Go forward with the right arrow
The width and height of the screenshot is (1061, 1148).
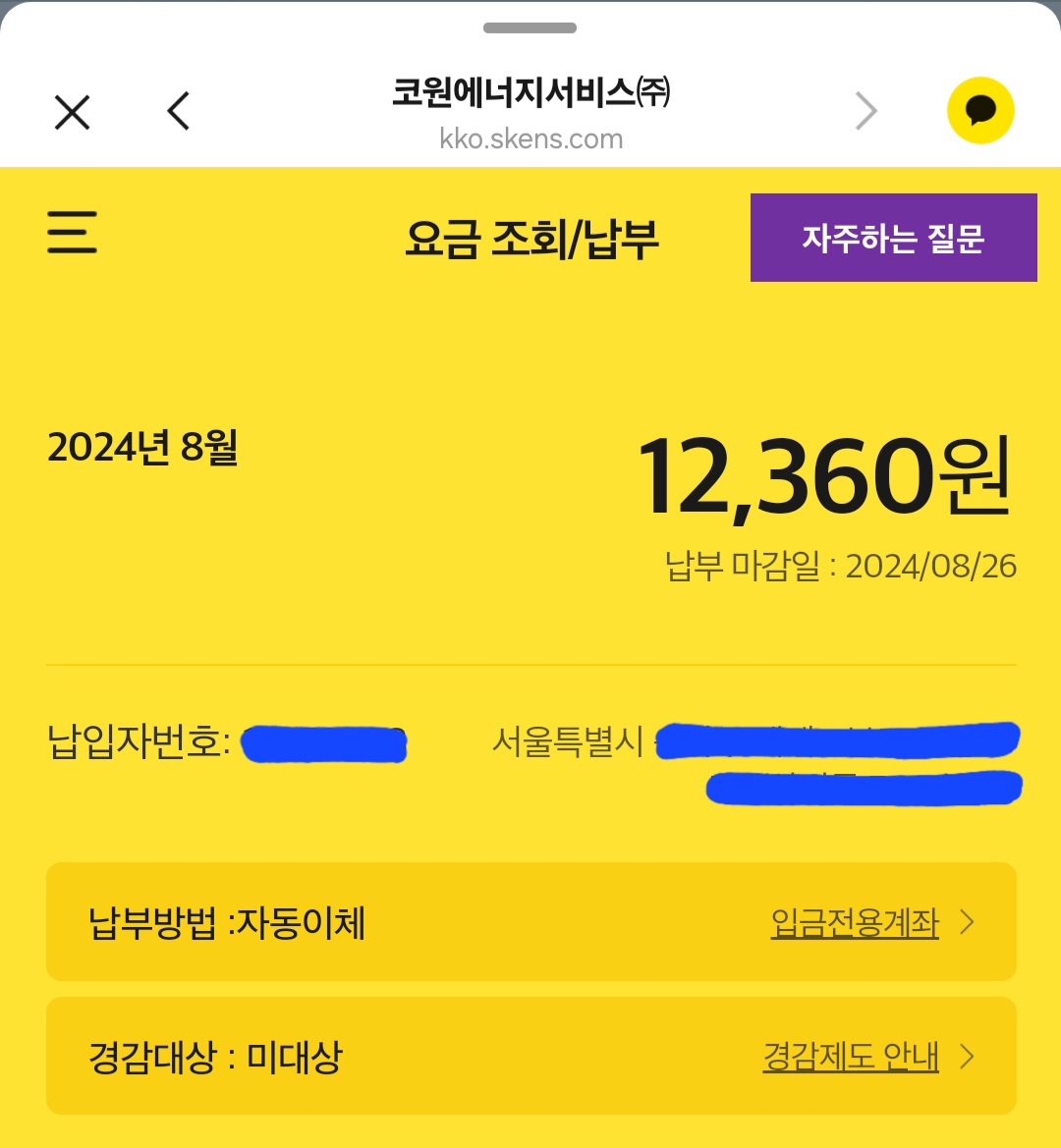(x=866, y=111)
